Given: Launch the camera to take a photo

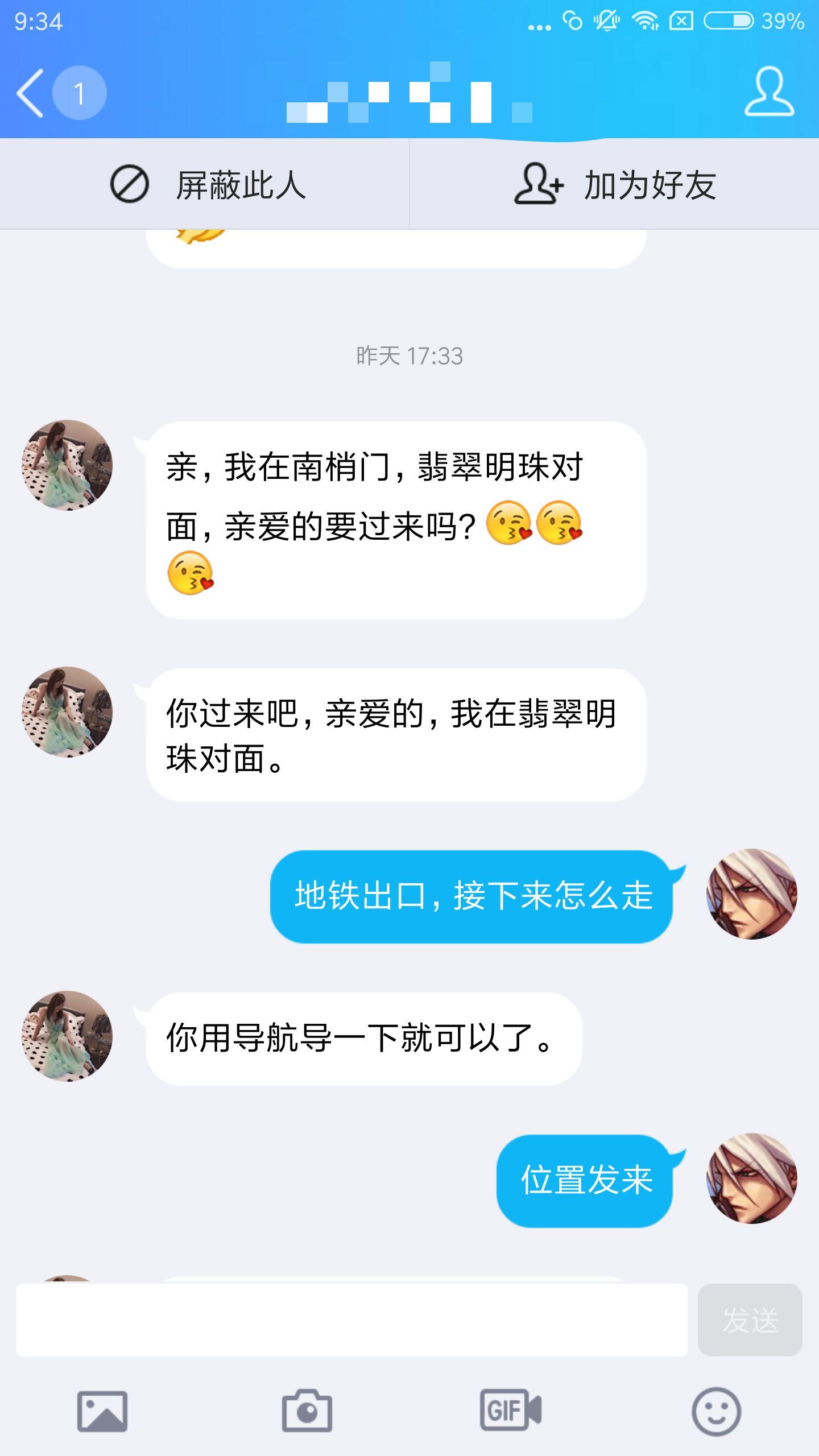Looking at the screenshot, I should point(307,1411).
